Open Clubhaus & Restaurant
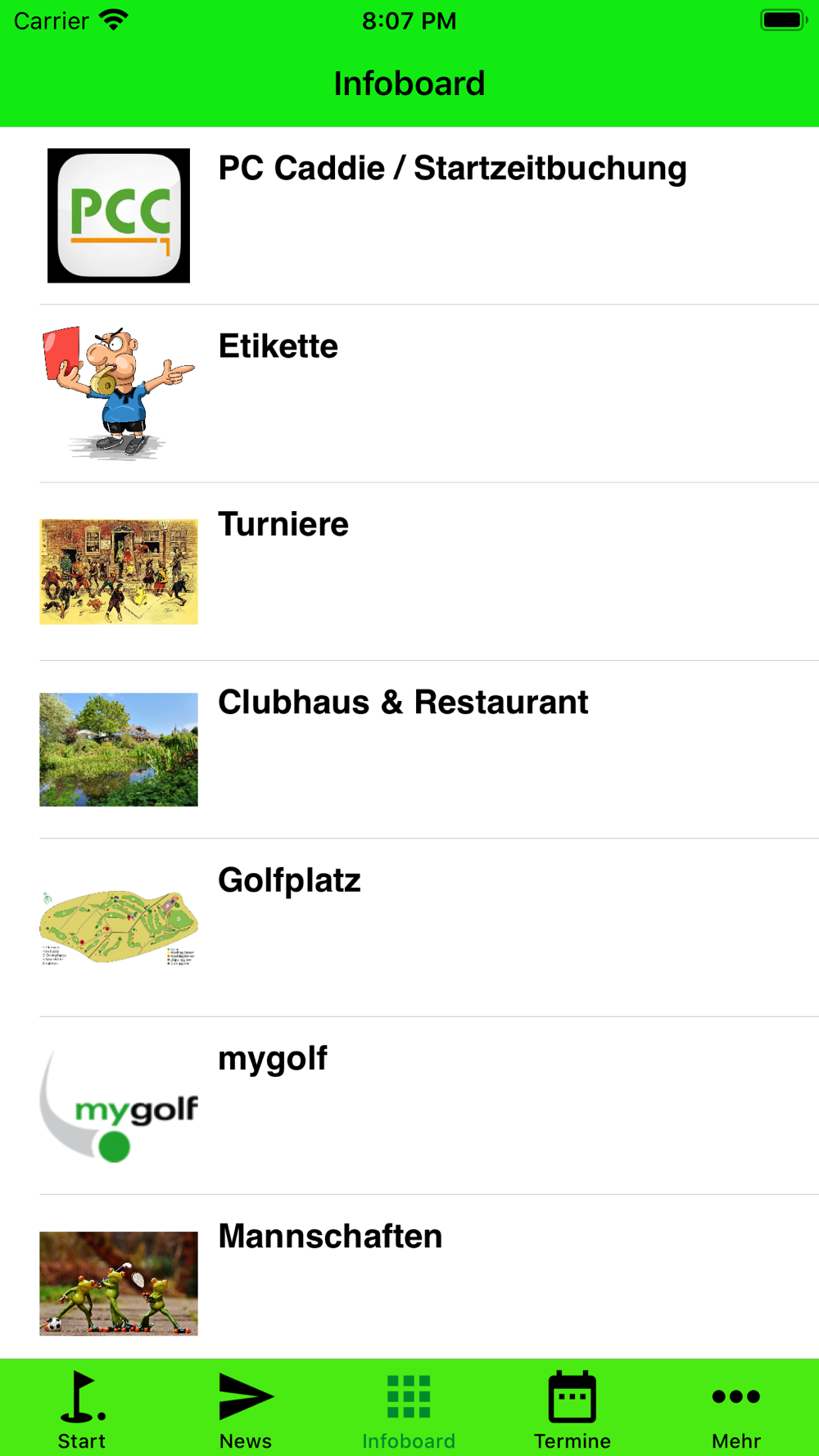 tap(403, 703)
